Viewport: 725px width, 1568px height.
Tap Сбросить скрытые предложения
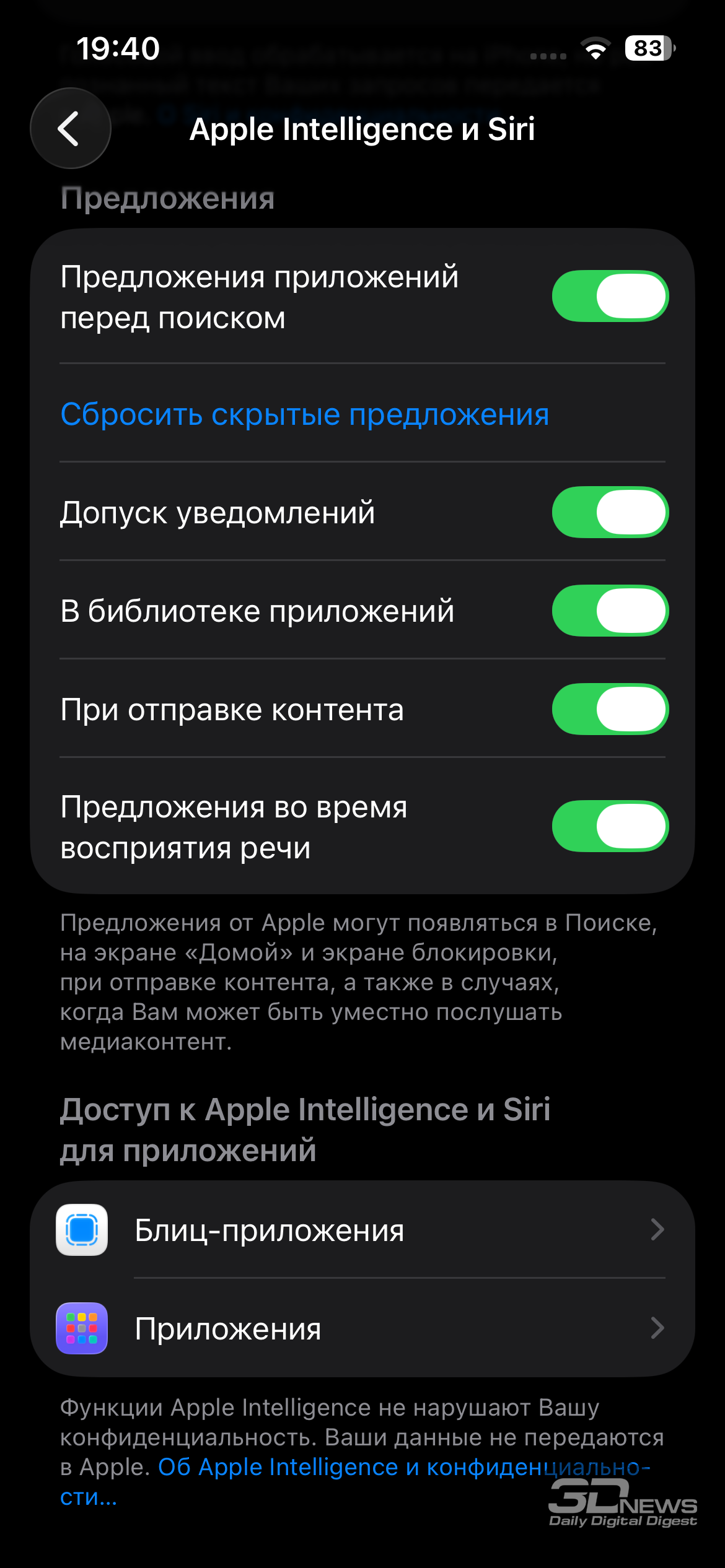tap(304, 414)
